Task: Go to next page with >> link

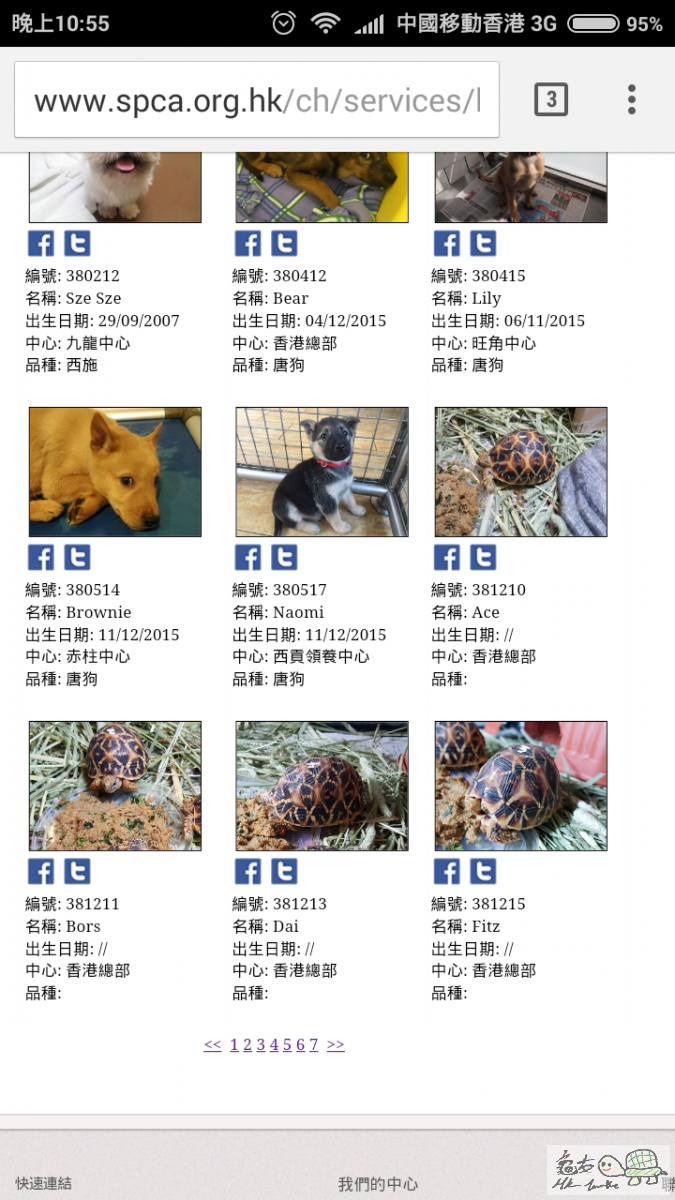Action: coord(336,1045)
